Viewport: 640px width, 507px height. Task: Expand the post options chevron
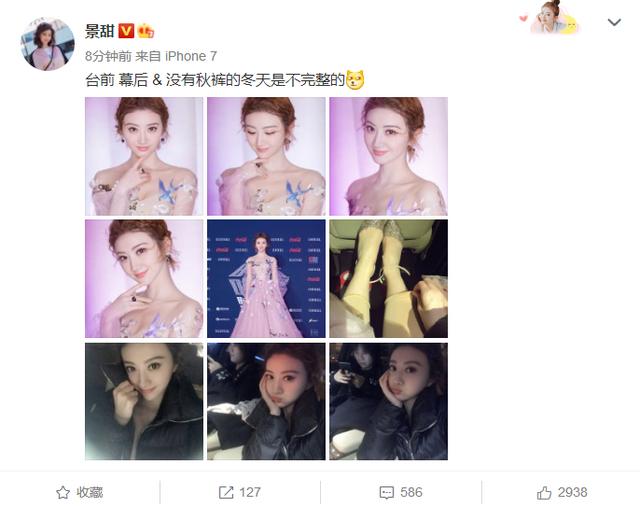[x=614, y=22]
